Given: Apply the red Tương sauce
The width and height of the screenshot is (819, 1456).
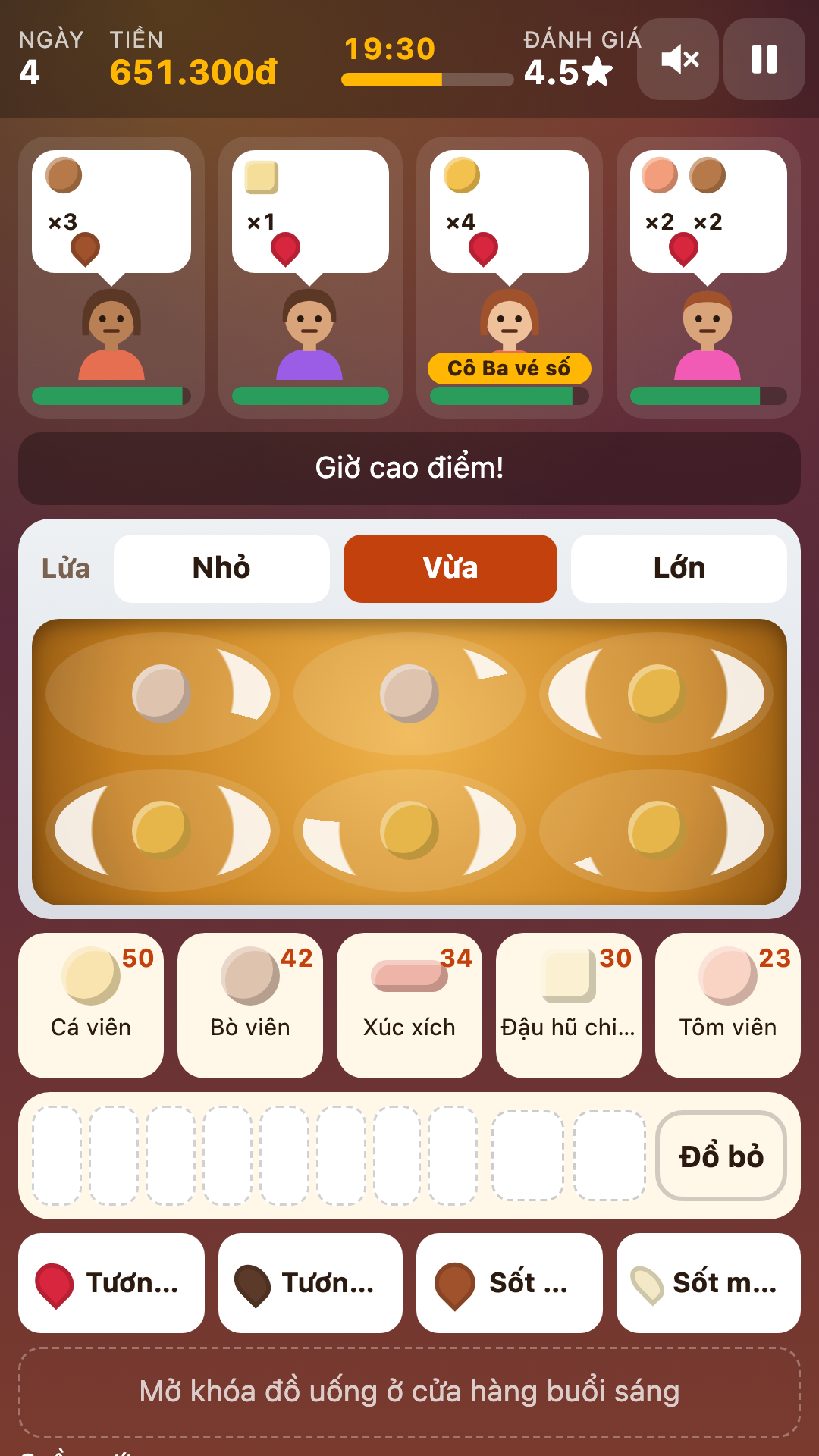Looking at the screenshot, I should pyautogui.click(x=111, y=1283).
